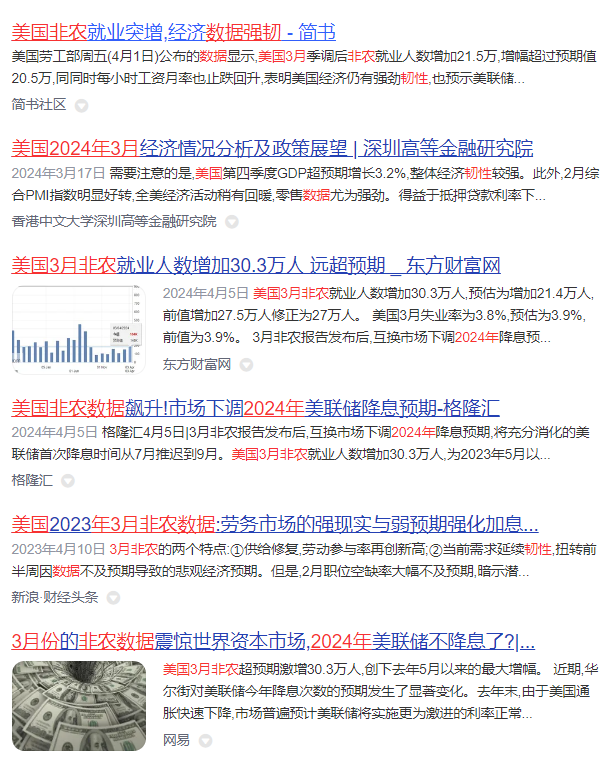Open 美国3月非农就业人数增加30.3万人 东方财富网 link
This screenshot has height=768, width=609.
[255, 266]
